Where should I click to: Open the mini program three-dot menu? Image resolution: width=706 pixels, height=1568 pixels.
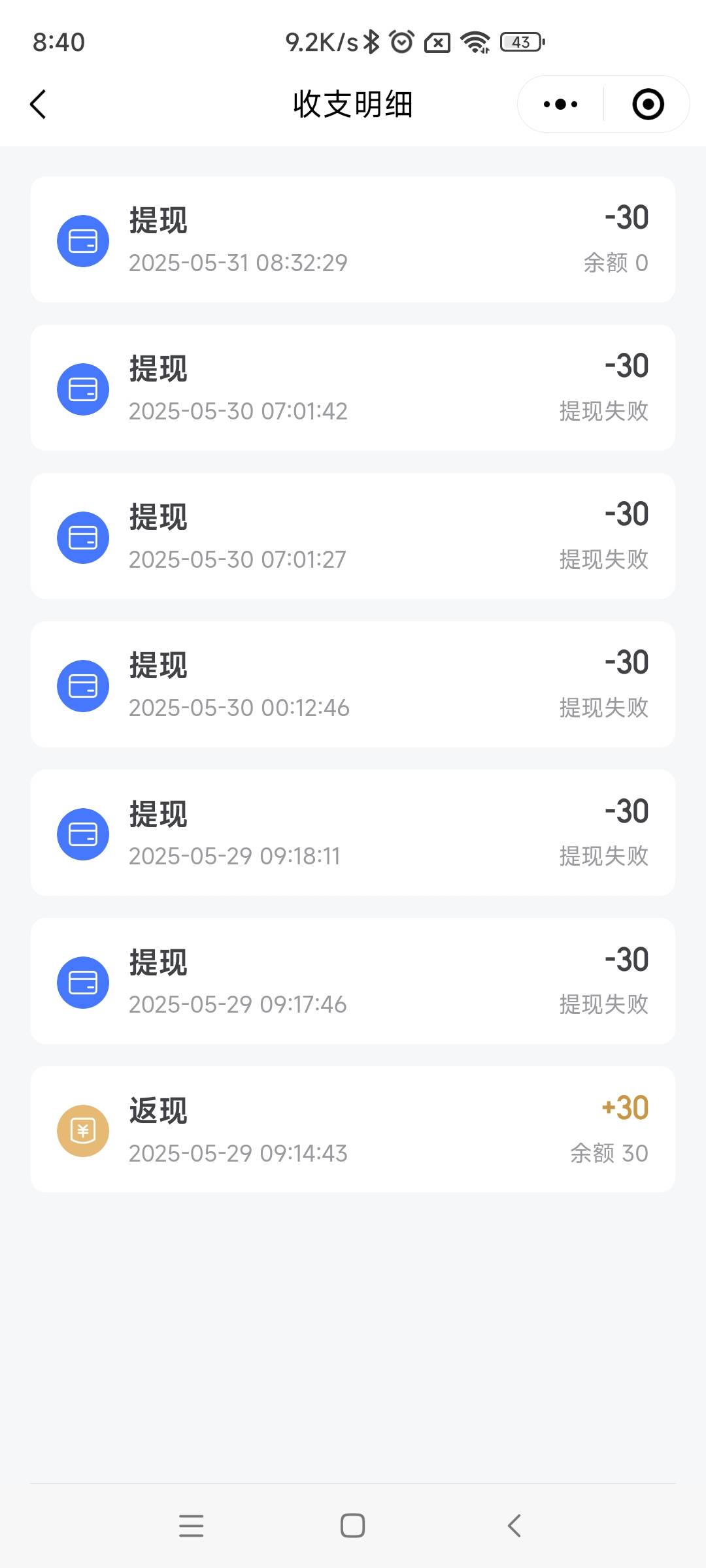click(x=560, y=105)
